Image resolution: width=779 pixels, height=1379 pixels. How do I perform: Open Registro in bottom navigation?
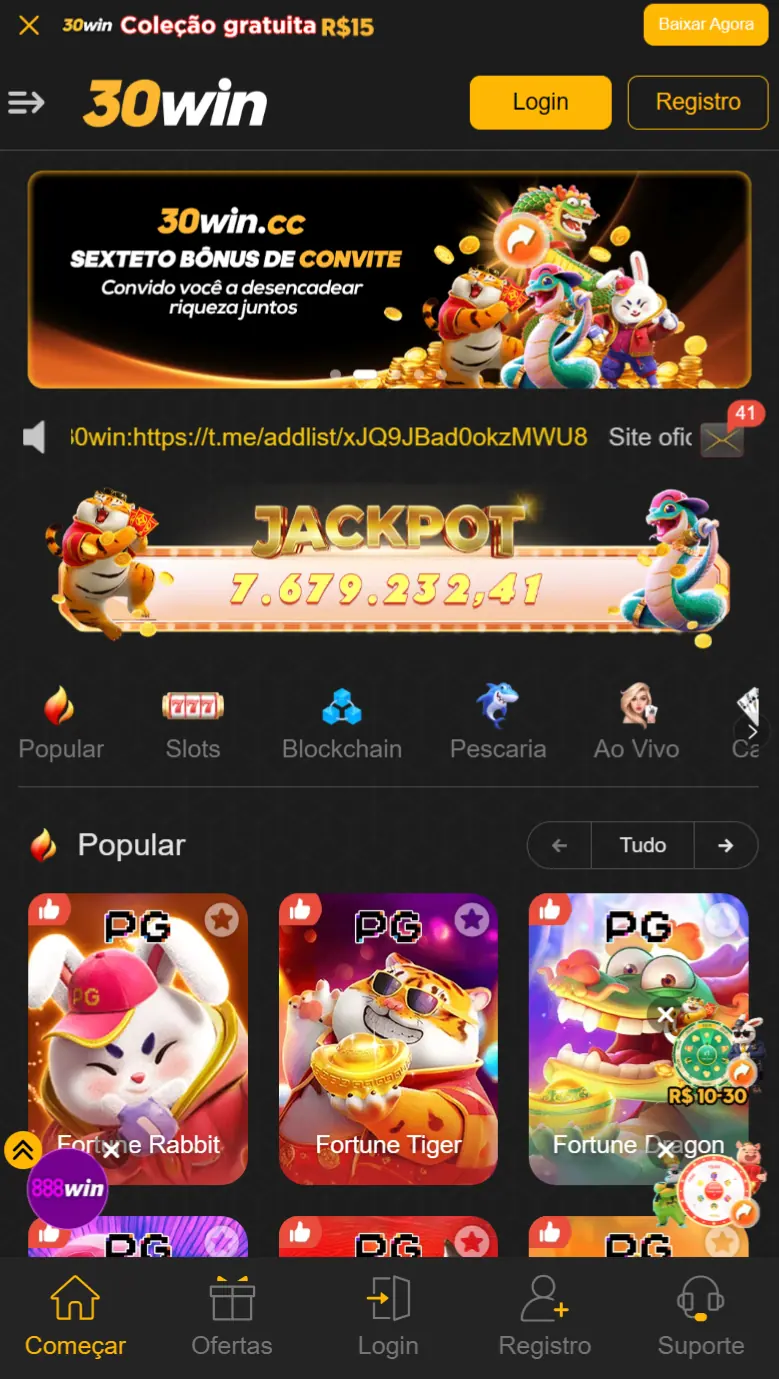544,1317
